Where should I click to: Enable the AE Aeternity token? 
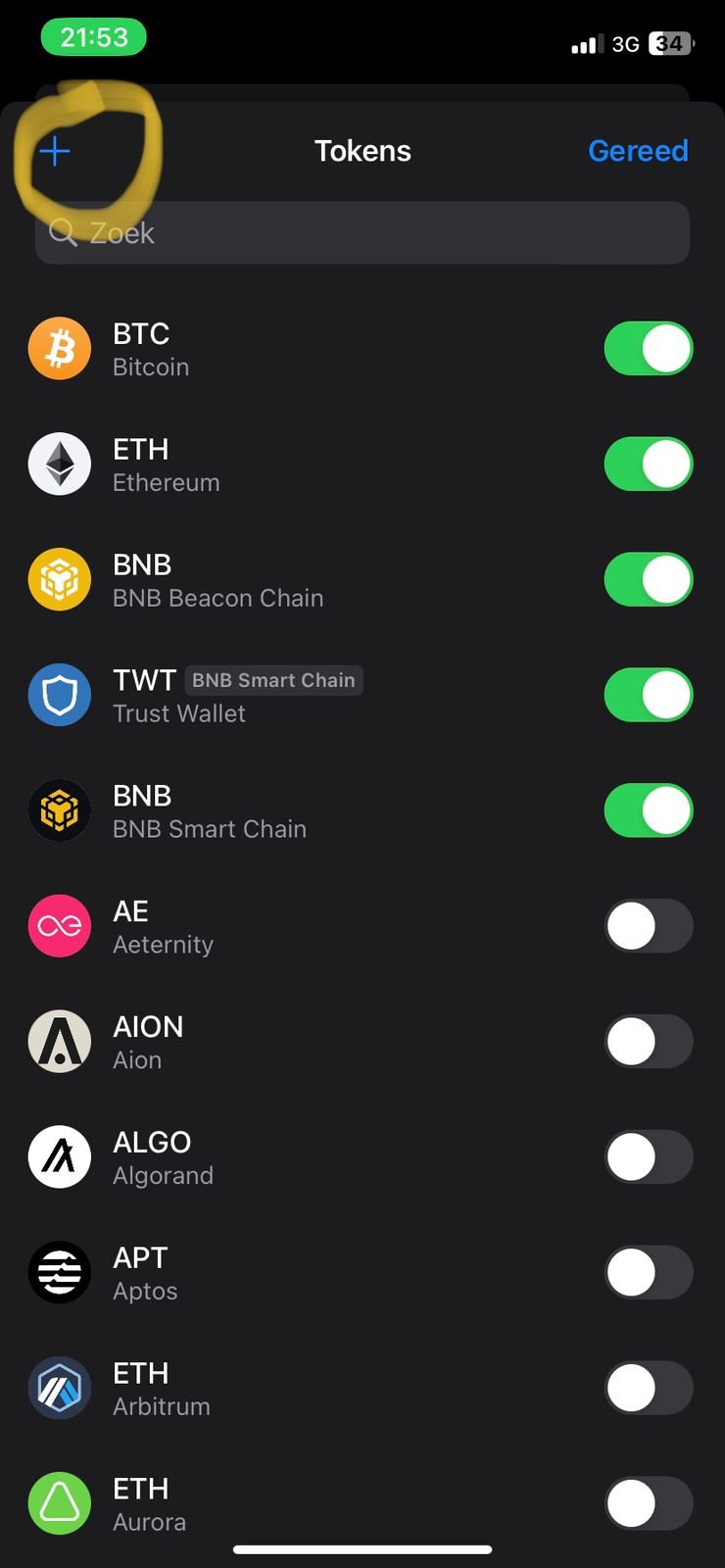click(x=649, y=926)
